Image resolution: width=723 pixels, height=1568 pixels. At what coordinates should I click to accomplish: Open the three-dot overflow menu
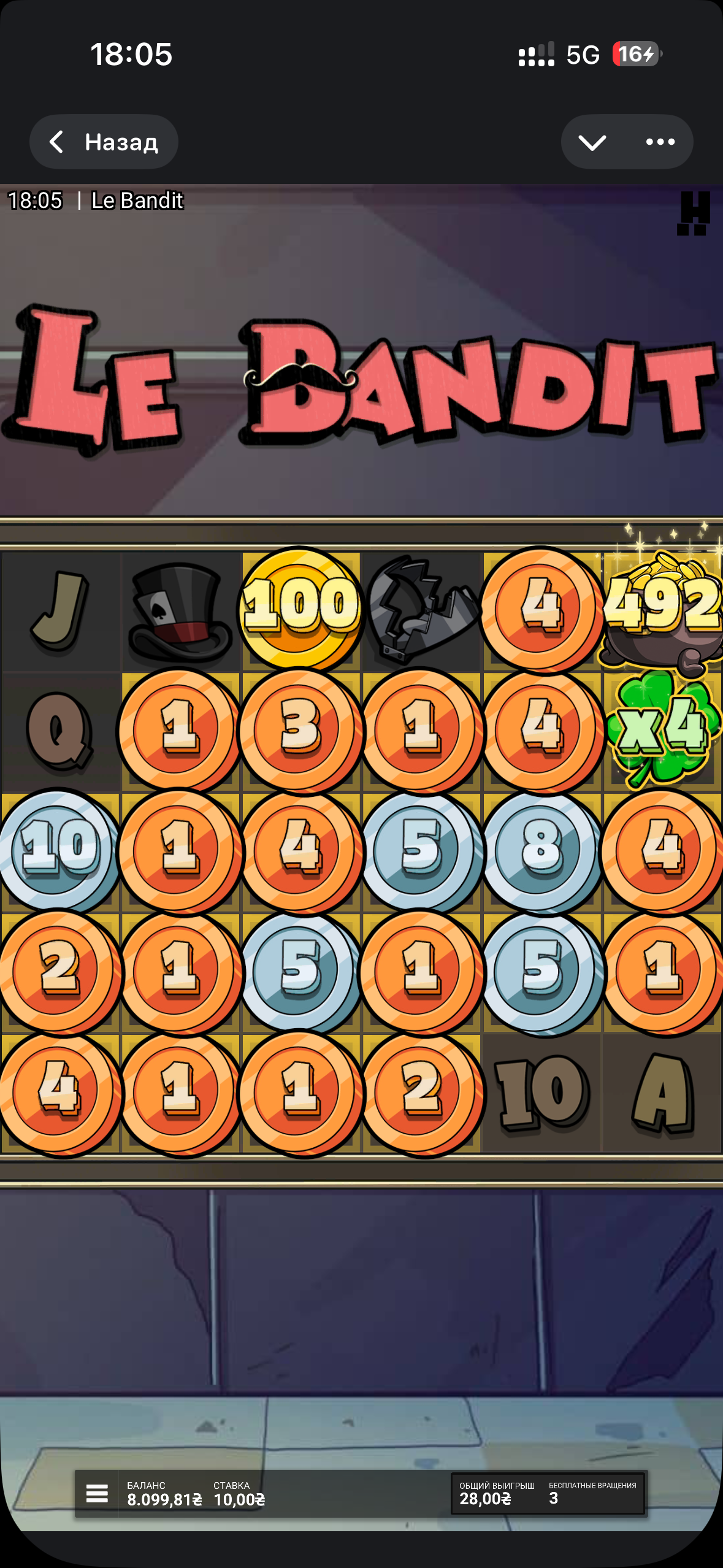coord(660,142)
